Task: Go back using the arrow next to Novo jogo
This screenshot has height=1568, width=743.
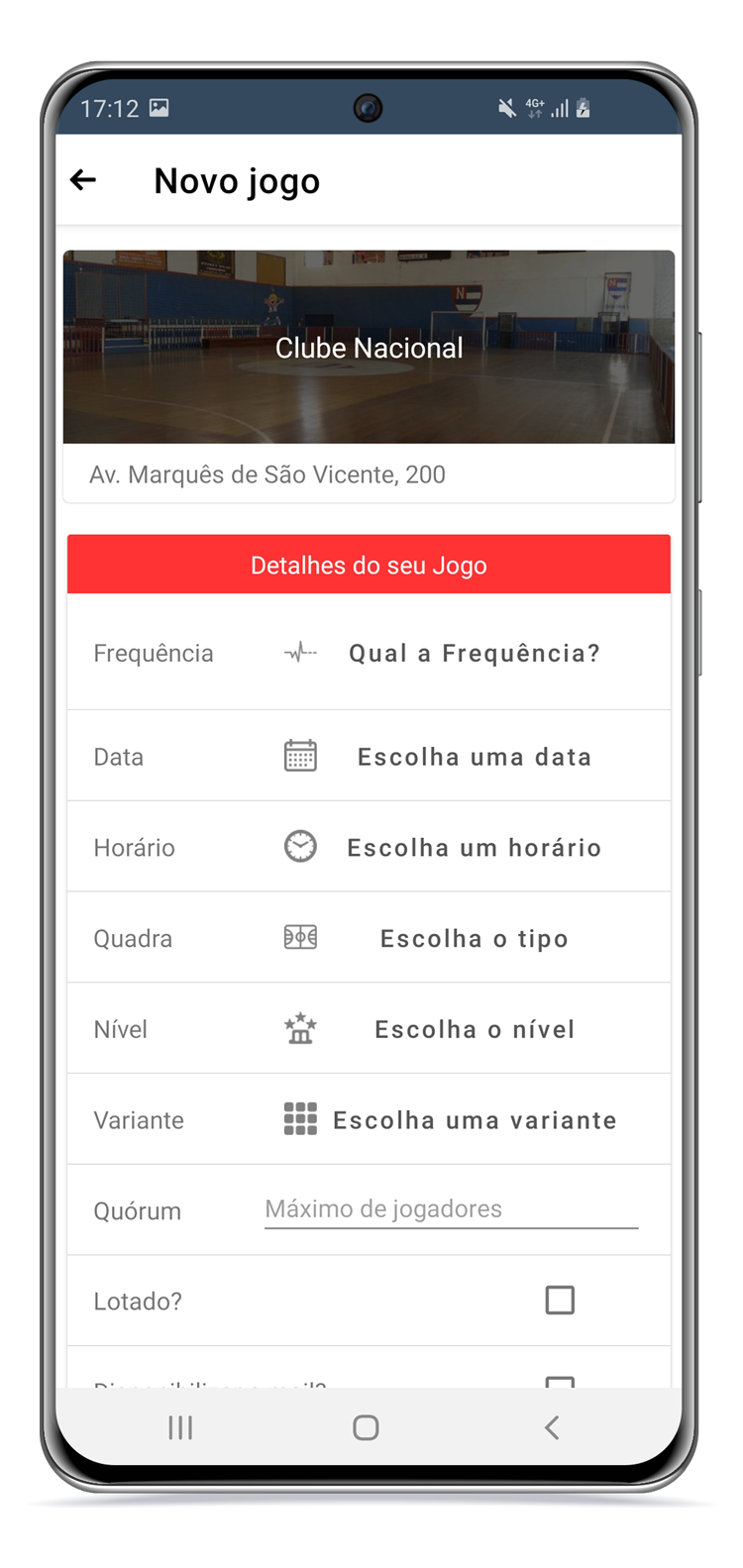Action: pos(83,179)
